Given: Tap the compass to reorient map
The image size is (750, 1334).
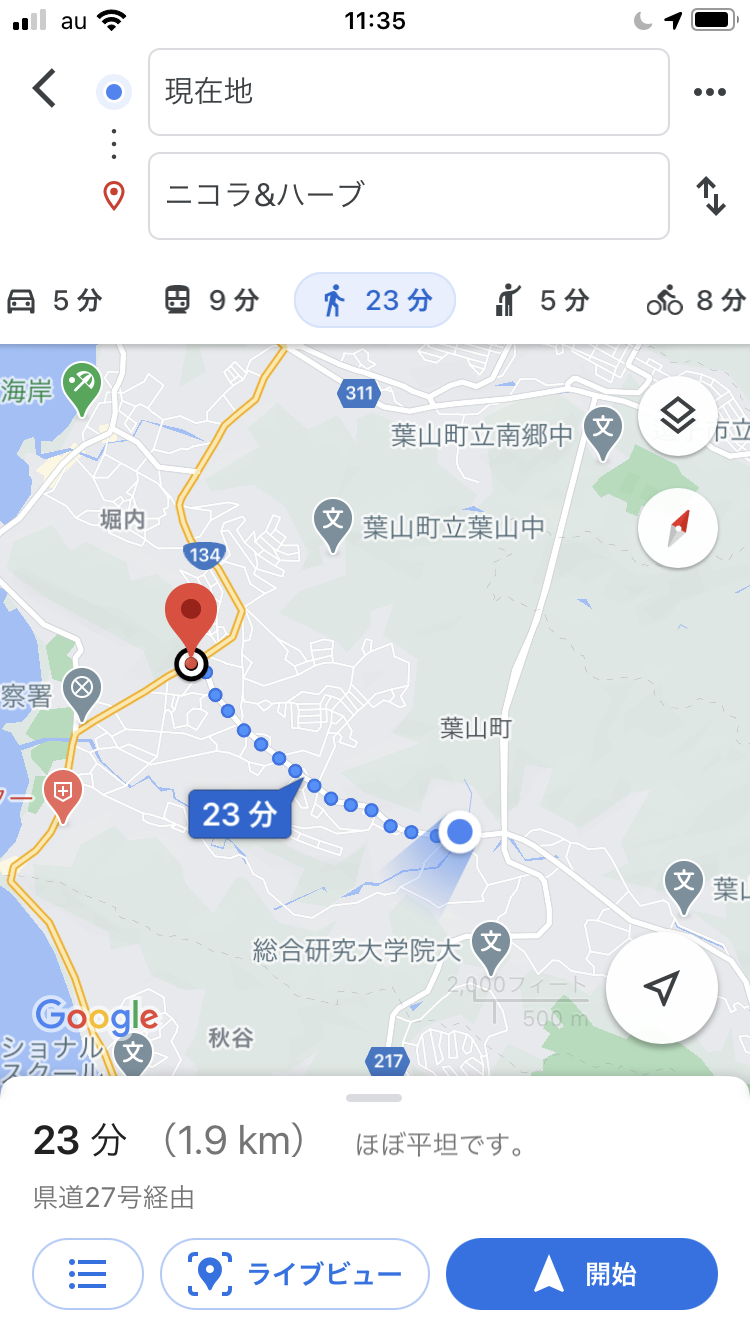Looking at the screenshot, I should pos(677,527).
